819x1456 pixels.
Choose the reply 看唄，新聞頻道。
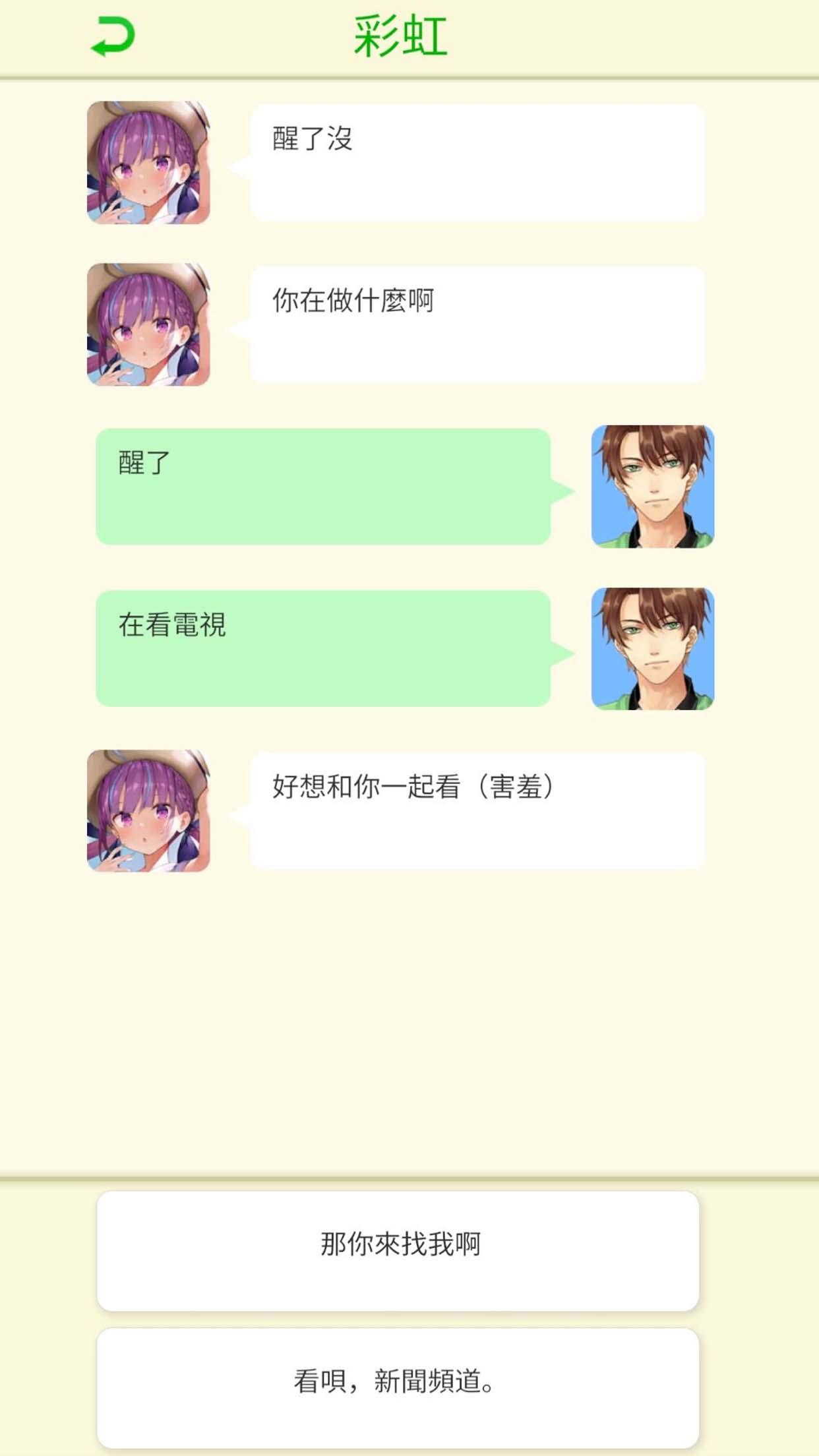coord(398,1387)
